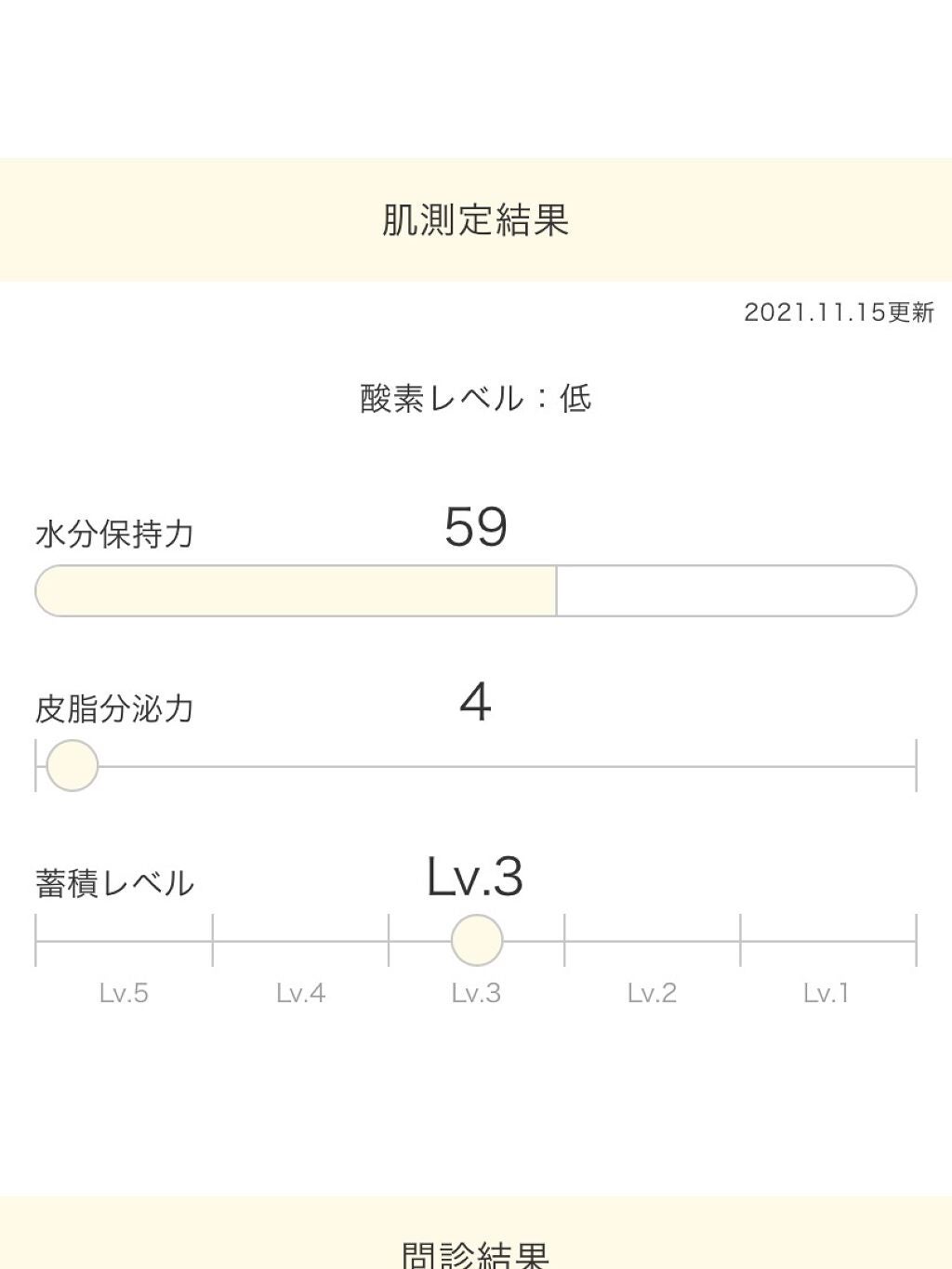This screenshot has height=1269, width=952.
Task: Click the Lv.5 scale label
Action: tap(126, 993)
